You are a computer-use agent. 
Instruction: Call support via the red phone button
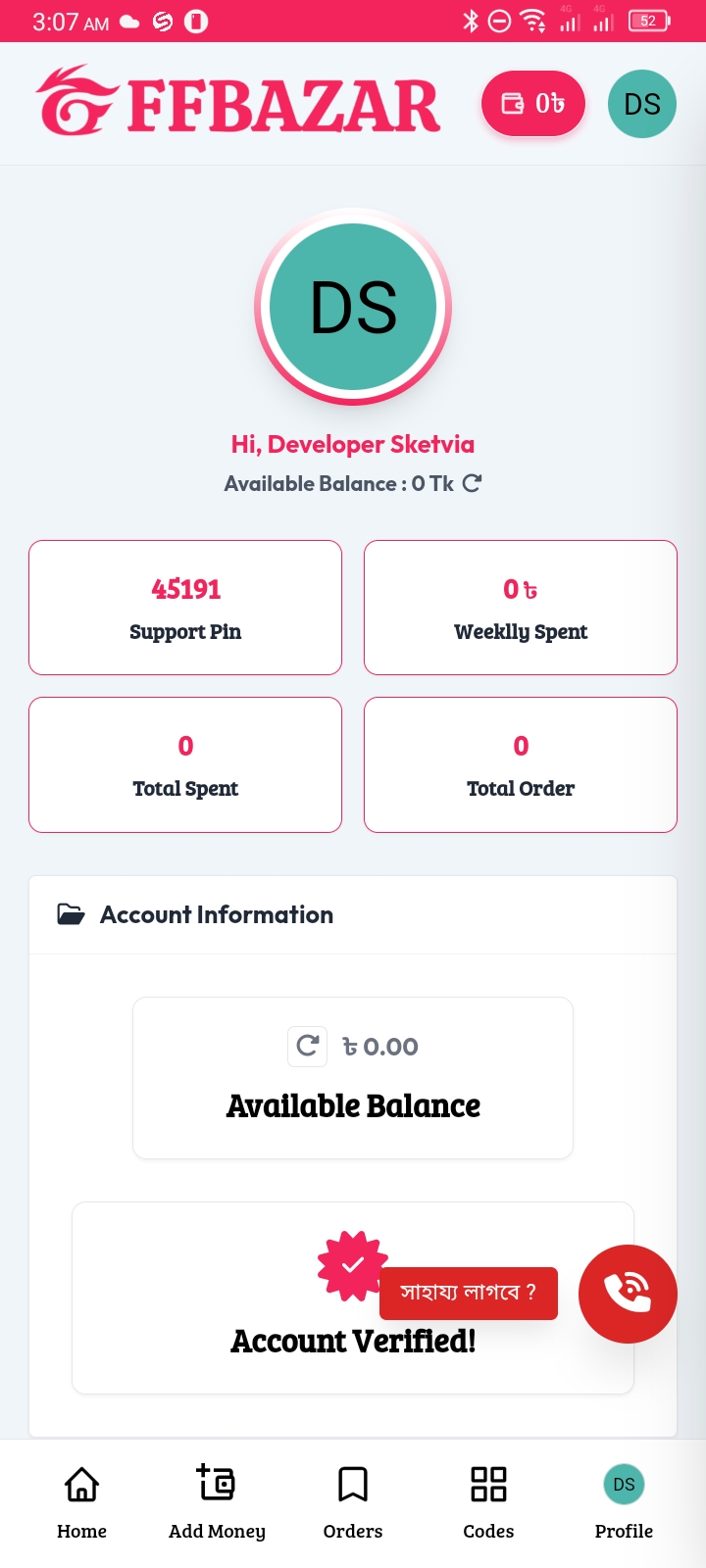628,1294
